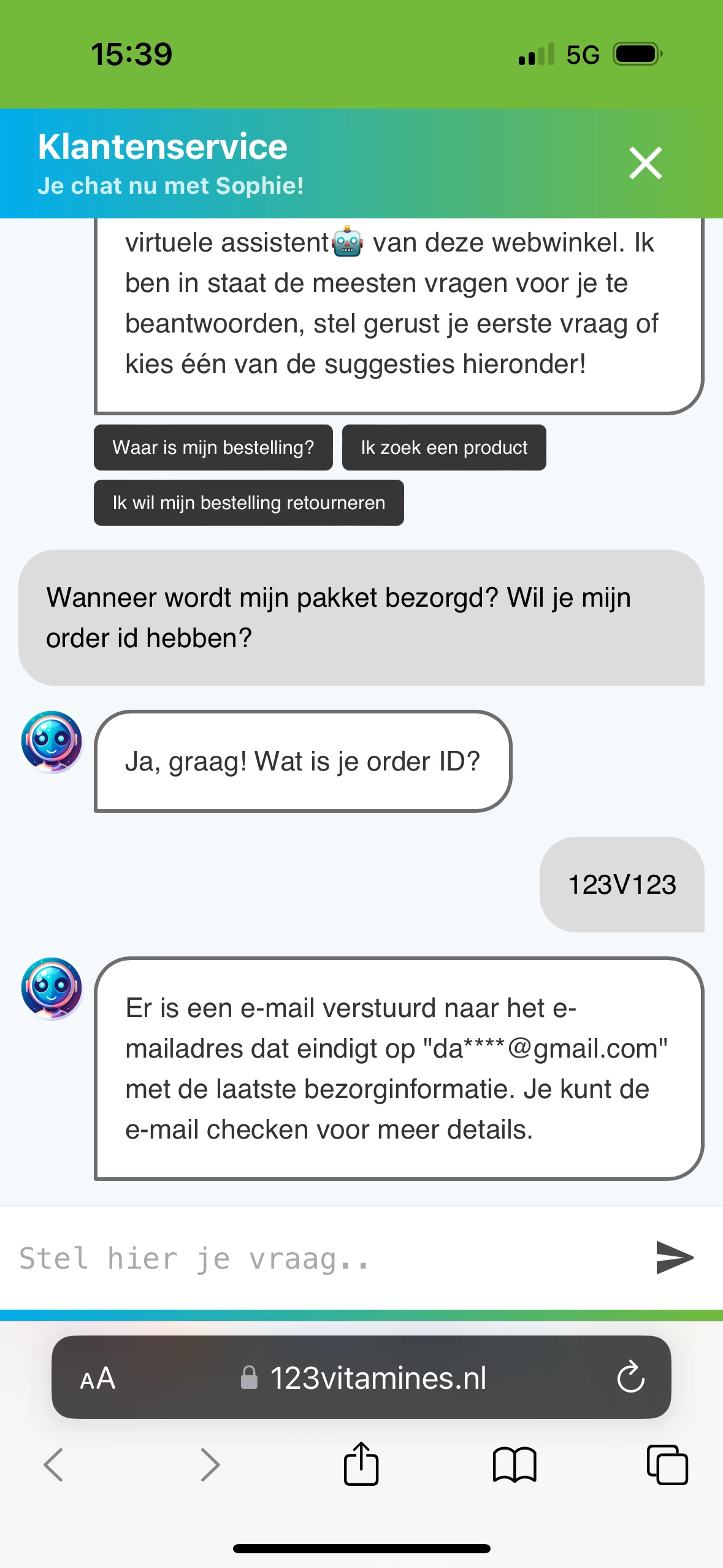The image size is (723, 1568).
Task: Tap the back navigation chevron
Action: pos(53,1465)
